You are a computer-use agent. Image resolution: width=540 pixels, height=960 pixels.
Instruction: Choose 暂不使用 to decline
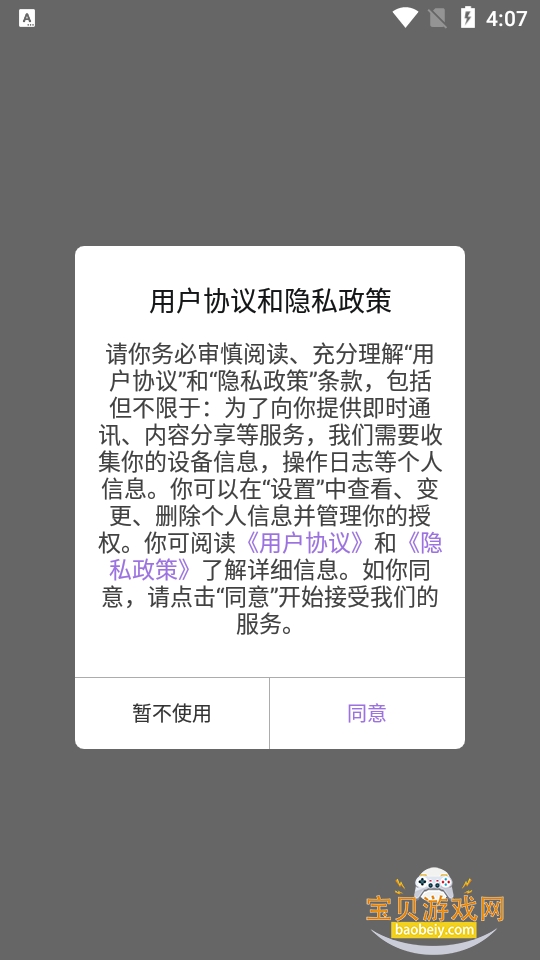172,713
